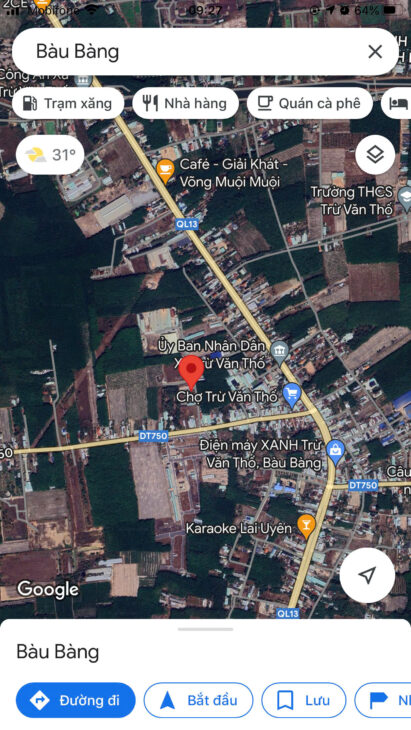411x730 pixels.
Task: Tap the red Bàu Bàng location pin
Action: pyautogui.click(x=191, y=372)
